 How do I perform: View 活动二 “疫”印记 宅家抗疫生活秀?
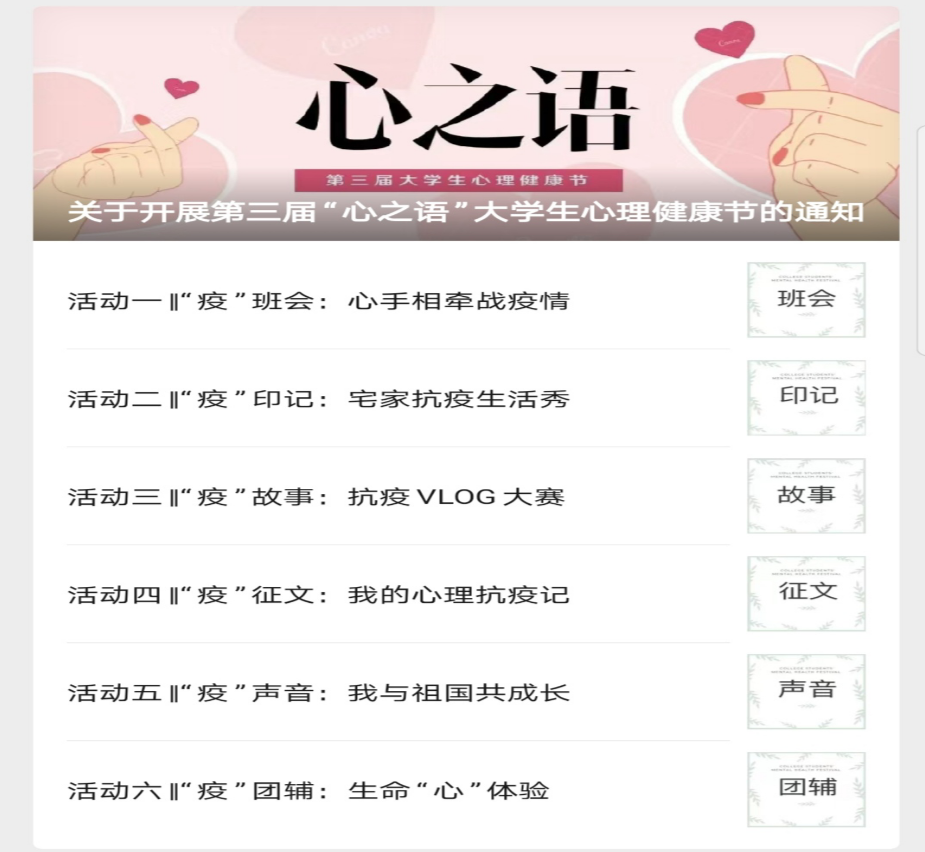[x=318, y=398]
